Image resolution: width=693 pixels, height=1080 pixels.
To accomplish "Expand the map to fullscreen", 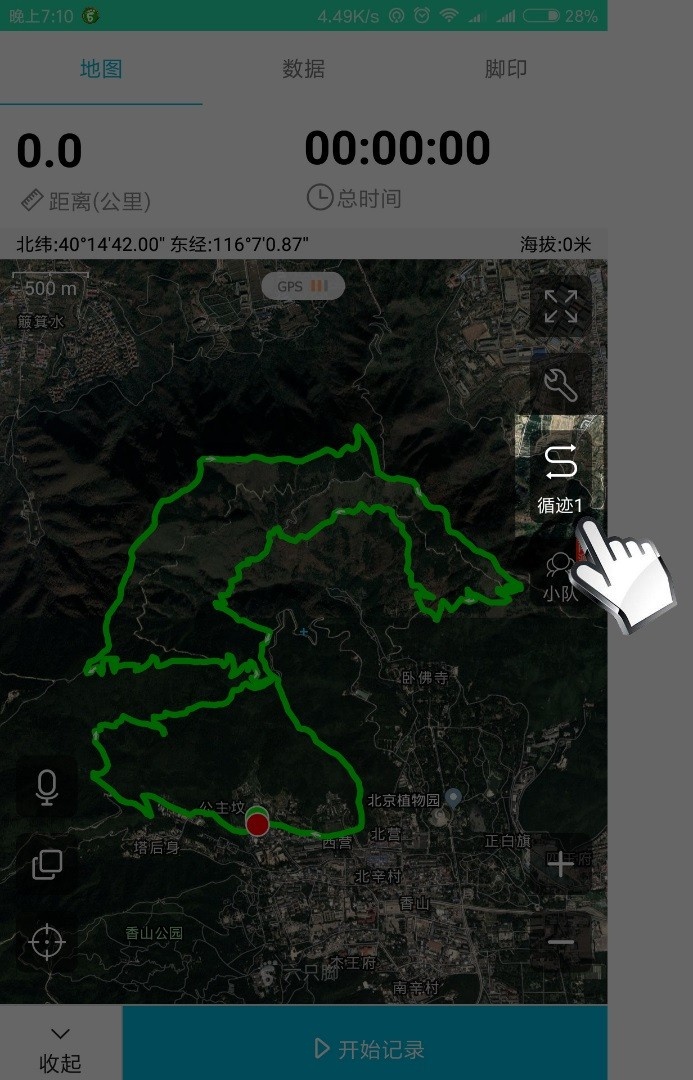I will point(560,307).
